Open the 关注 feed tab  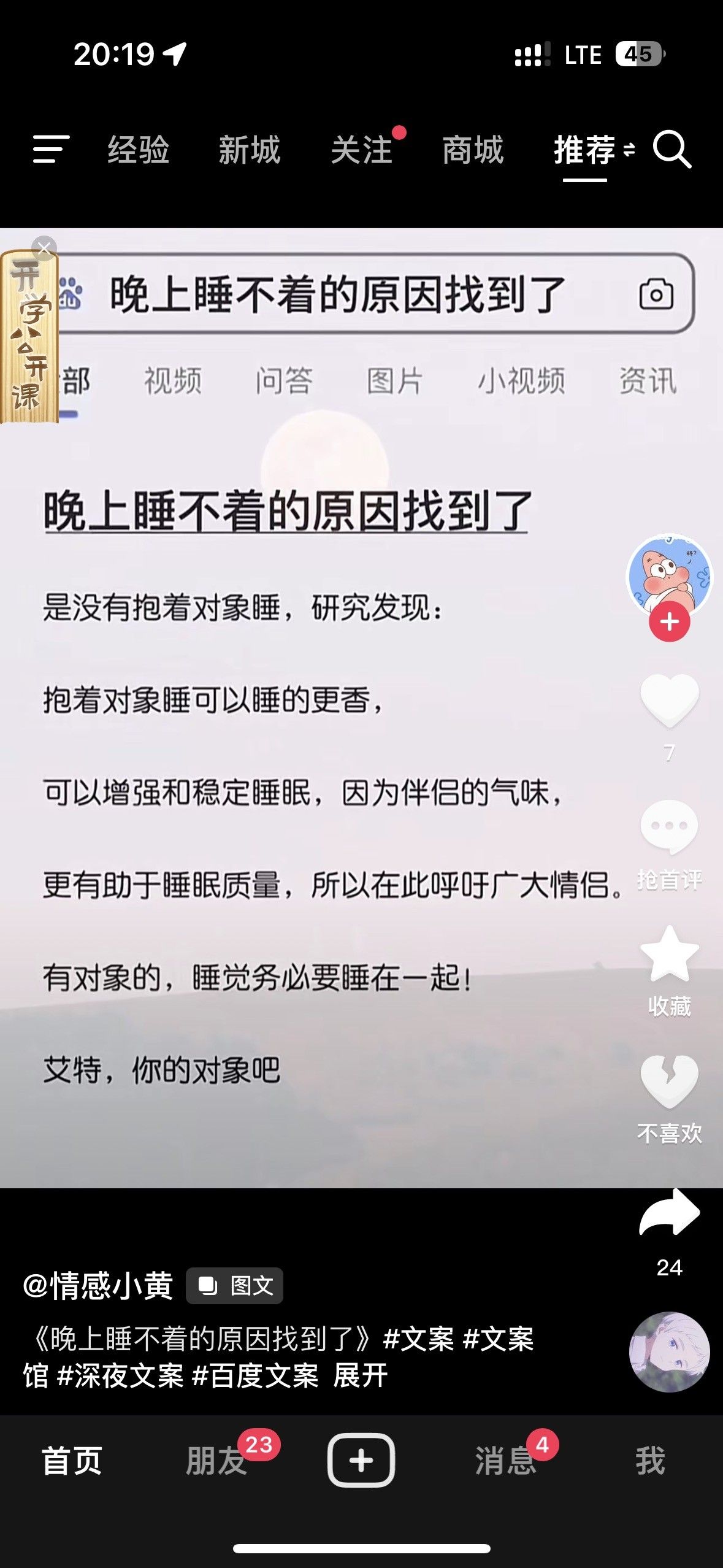click(362, 150)
